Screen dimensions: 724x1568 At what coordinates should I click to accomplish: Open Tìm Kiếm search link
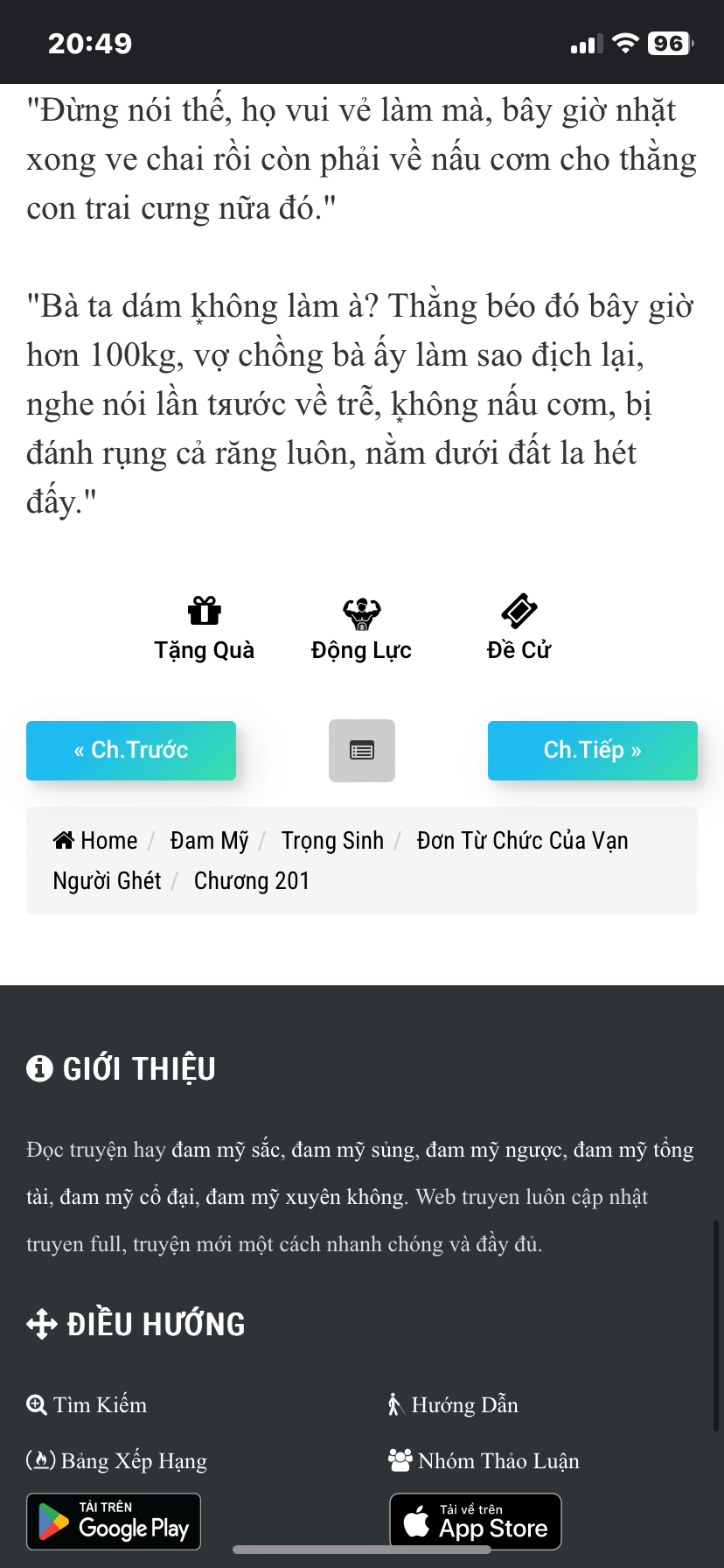[87, 1405]
